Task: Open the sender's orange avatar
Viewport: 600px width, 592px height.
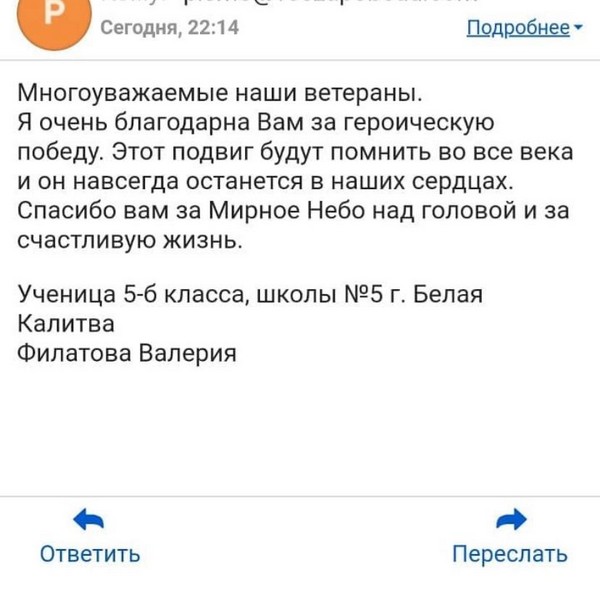Action: tap(54, 20)
